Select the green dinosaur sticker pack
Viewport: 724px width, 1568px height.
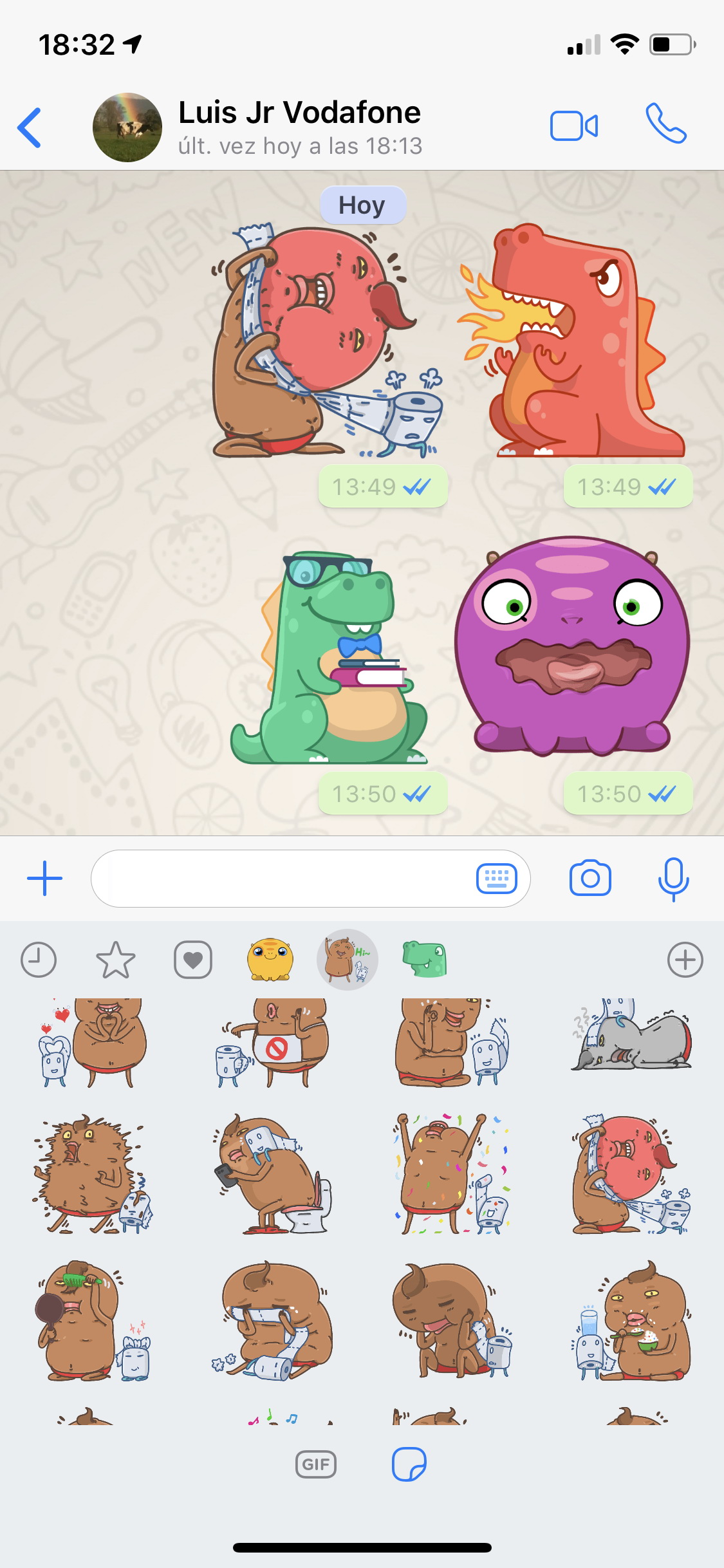(x=425, y=959)
